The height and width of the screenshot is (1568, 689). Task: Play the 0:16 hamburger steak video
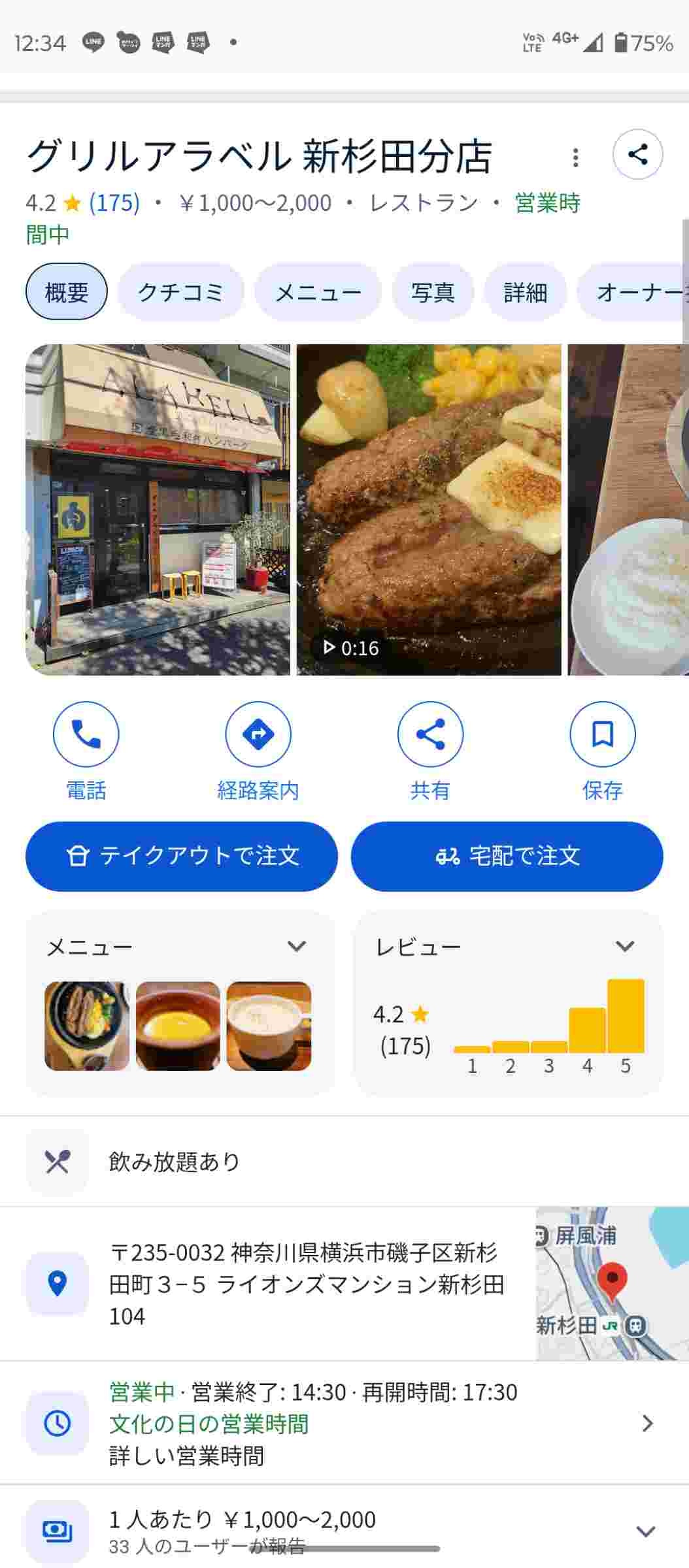(x=429, y=510)
